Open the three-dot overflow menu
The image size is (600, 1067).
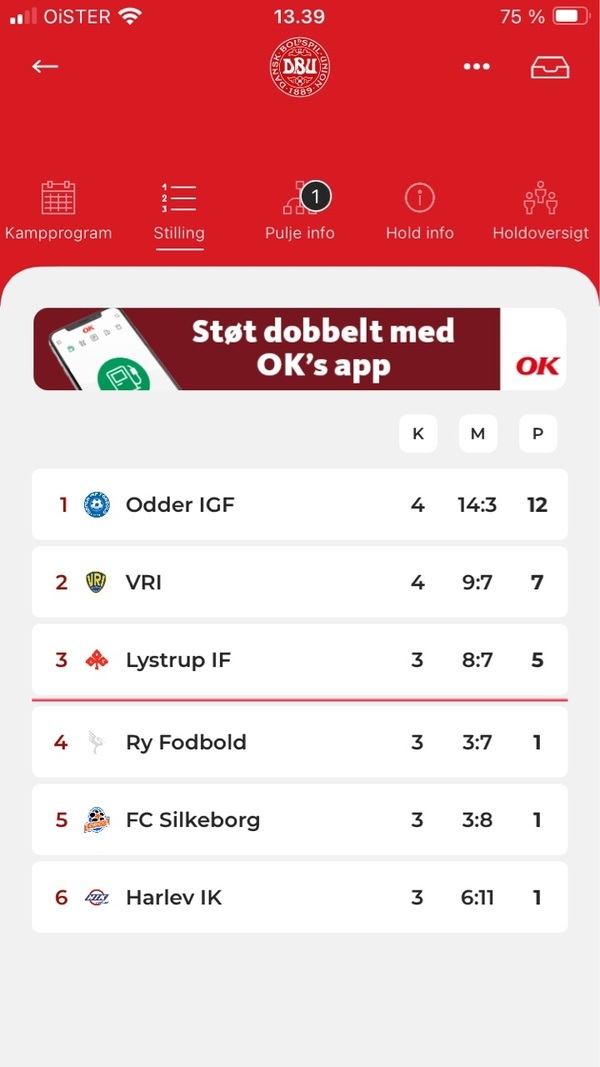[476, 67]
